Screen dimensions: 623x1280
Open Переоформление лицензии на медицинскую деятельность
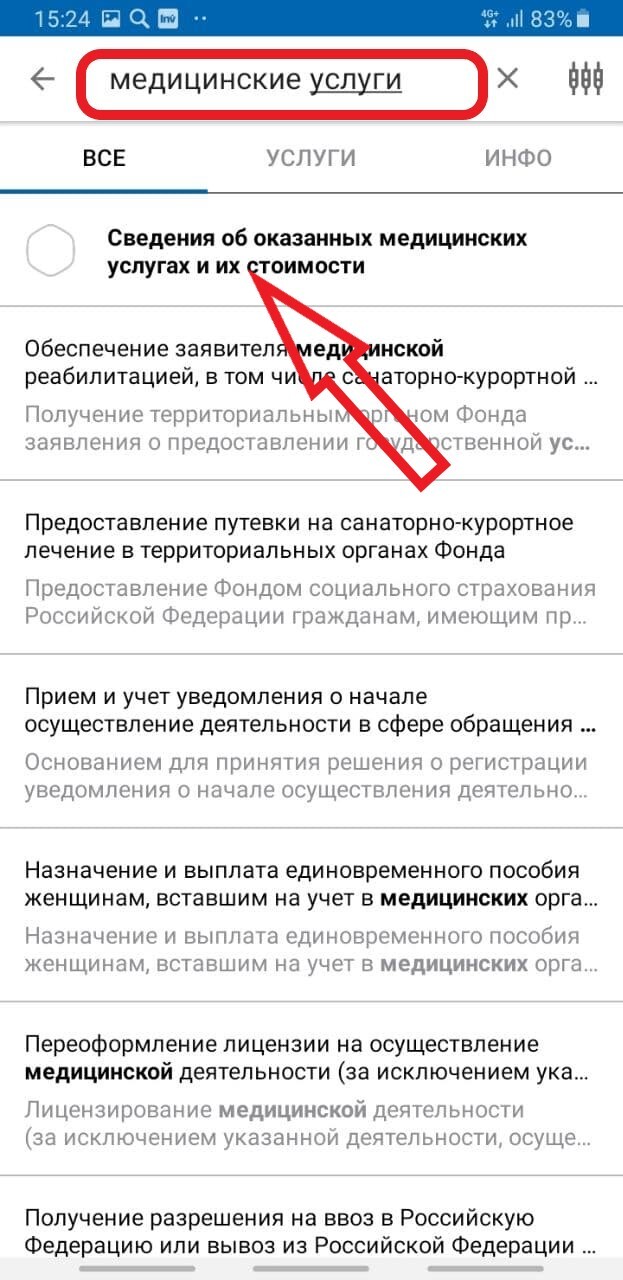tap(311, 1089)
